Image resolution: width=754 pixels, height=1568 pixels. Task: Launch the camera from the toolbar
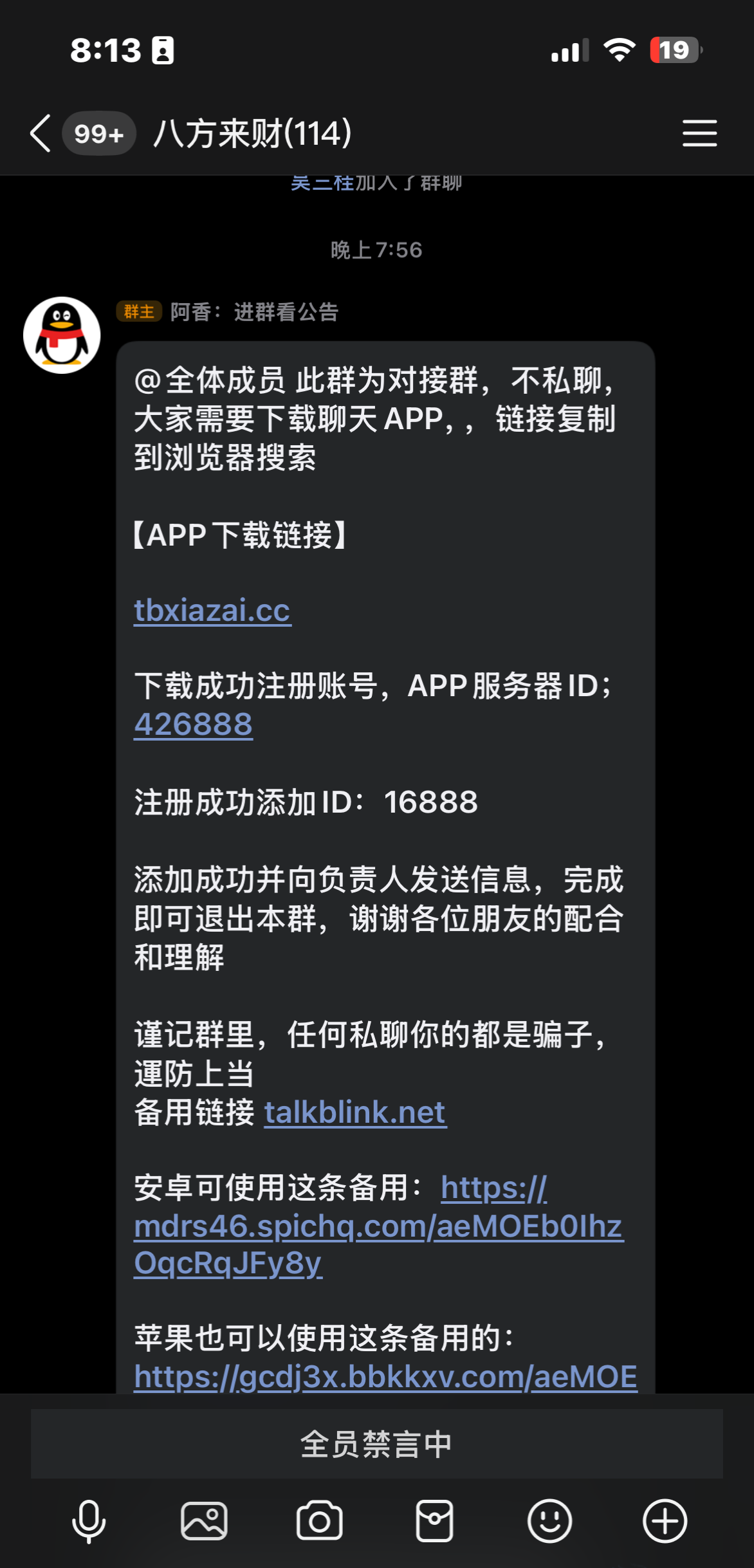point(319,1521)
